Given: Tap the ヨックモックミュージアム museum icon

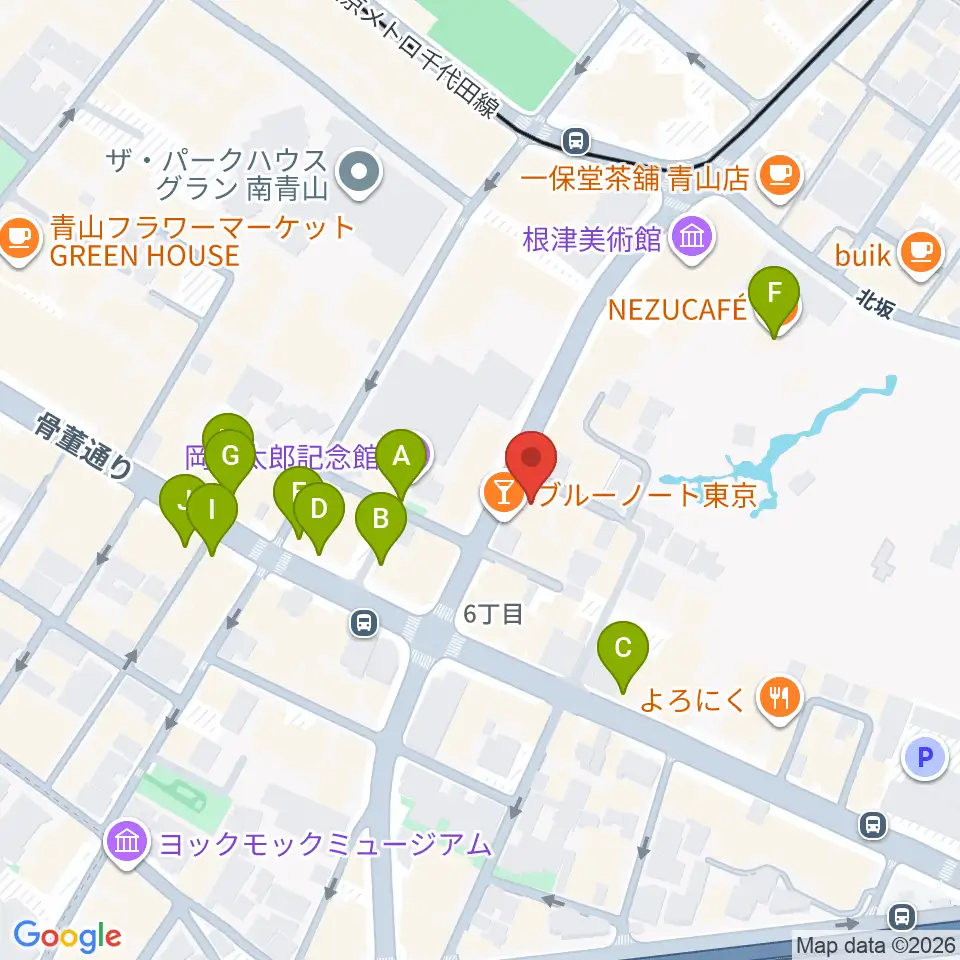Looking at the screenshot, I should pyautogui.click(x=127, y=841).
